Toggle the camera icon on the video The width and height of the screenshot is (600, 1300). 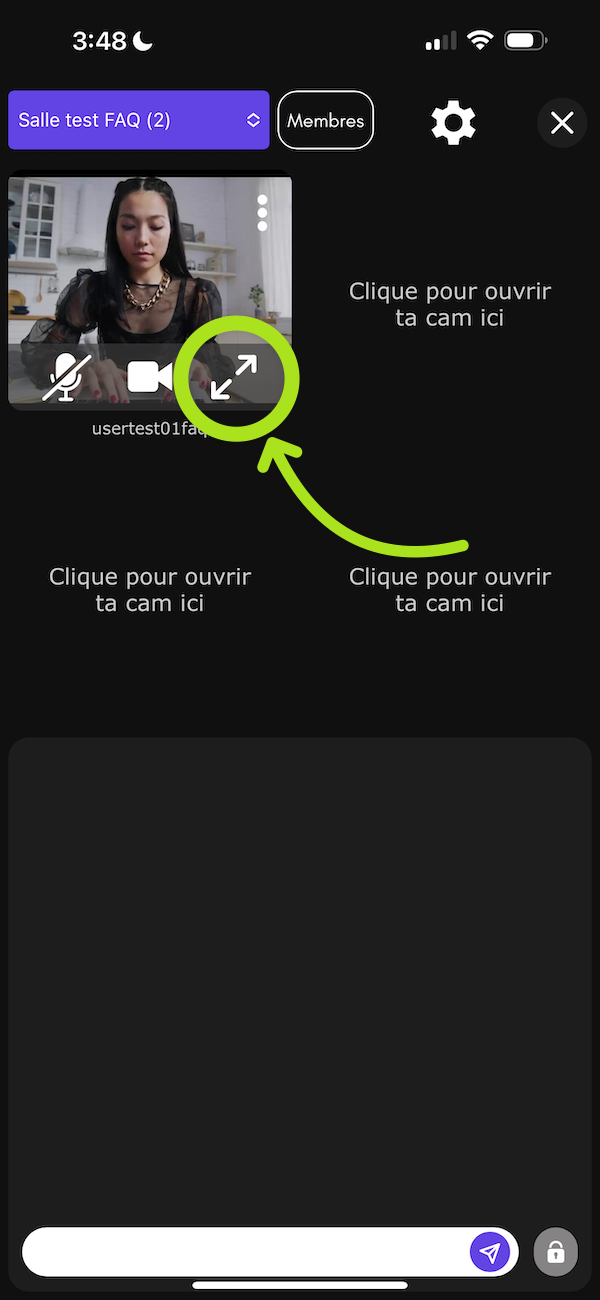point(150,377)
